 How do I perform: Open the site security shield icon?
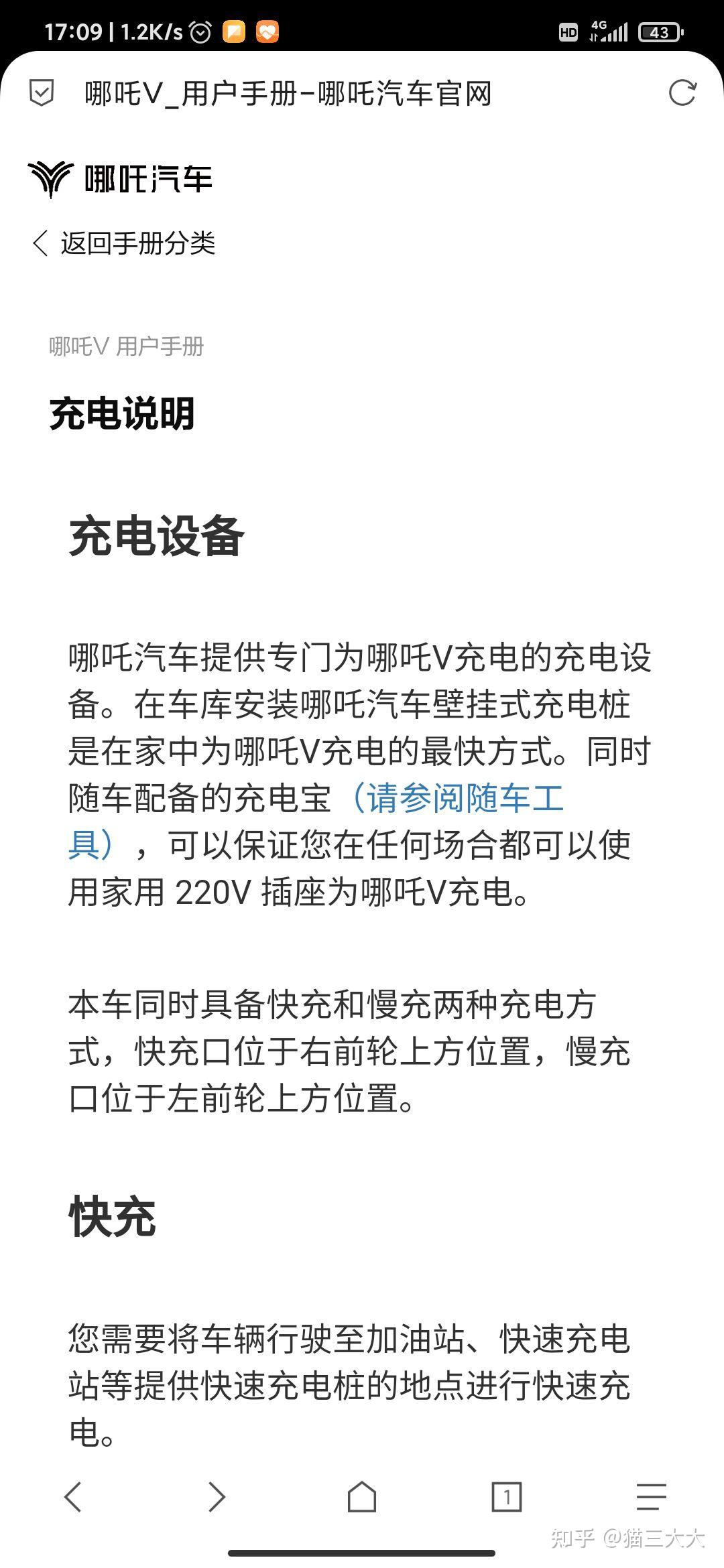[42, 93]
